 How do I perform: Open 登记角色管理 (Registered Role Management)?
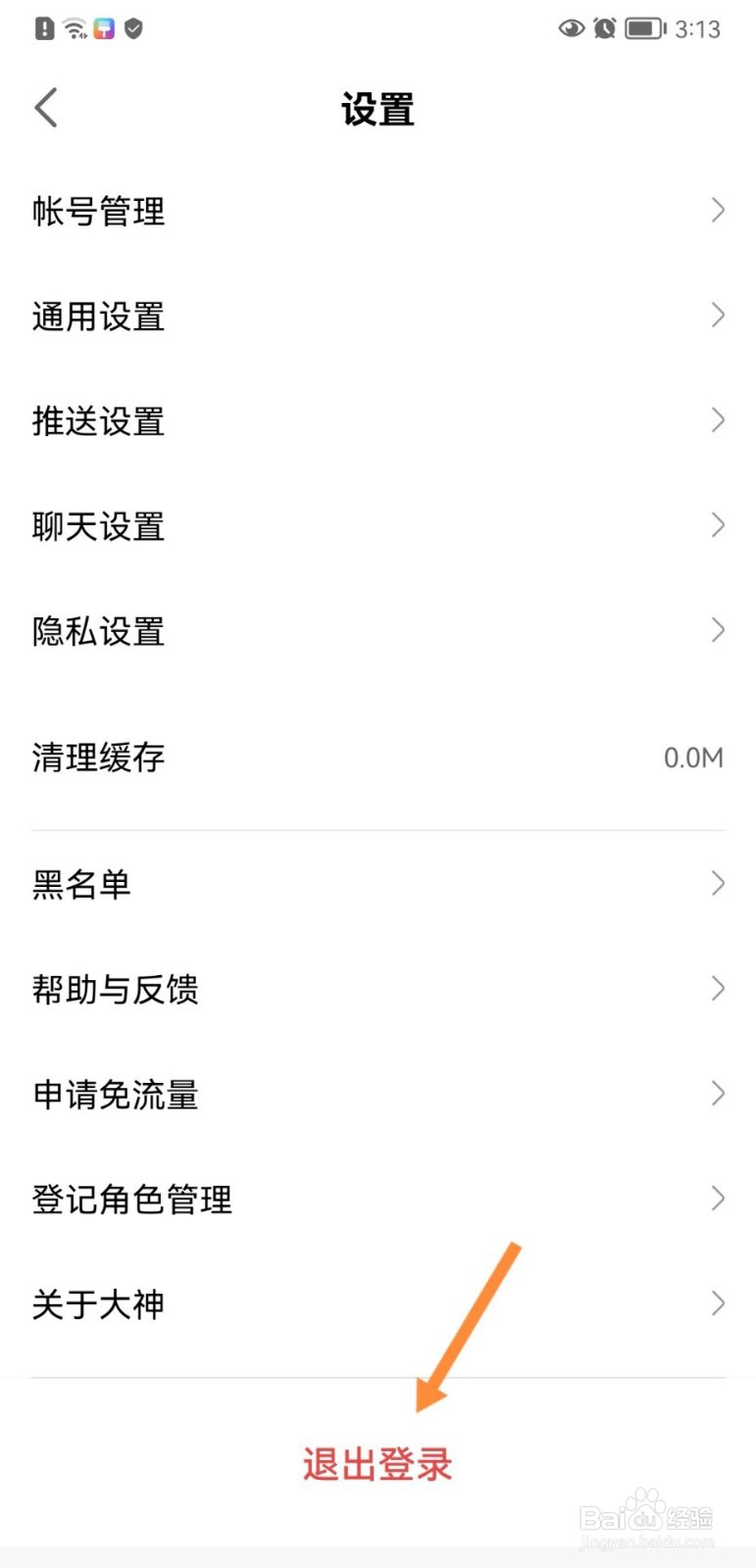[x=130, y=1199]
